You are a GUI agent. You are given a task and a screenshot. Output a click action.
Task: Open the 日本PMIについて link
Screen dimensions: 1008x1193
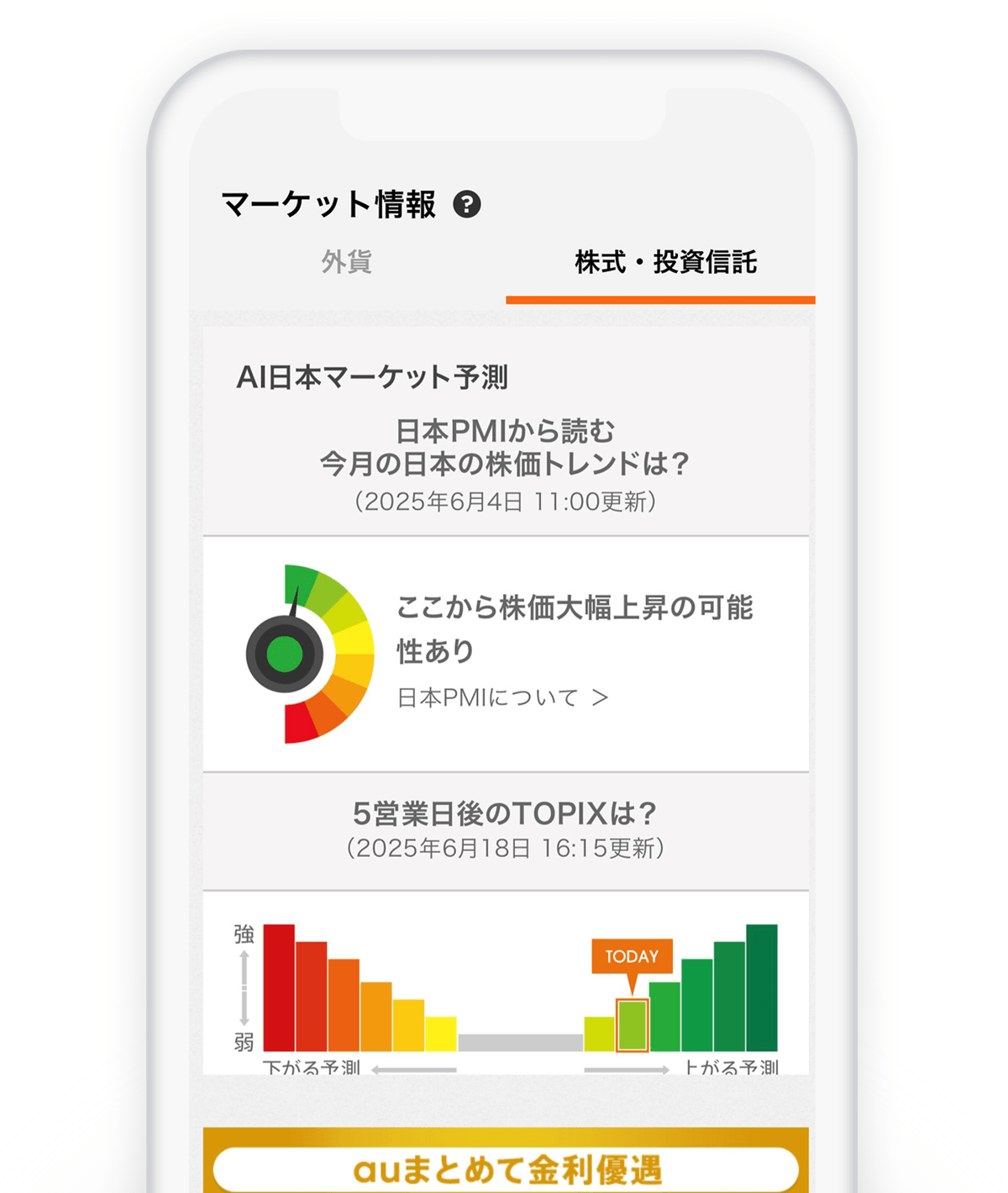pos(487,697)
